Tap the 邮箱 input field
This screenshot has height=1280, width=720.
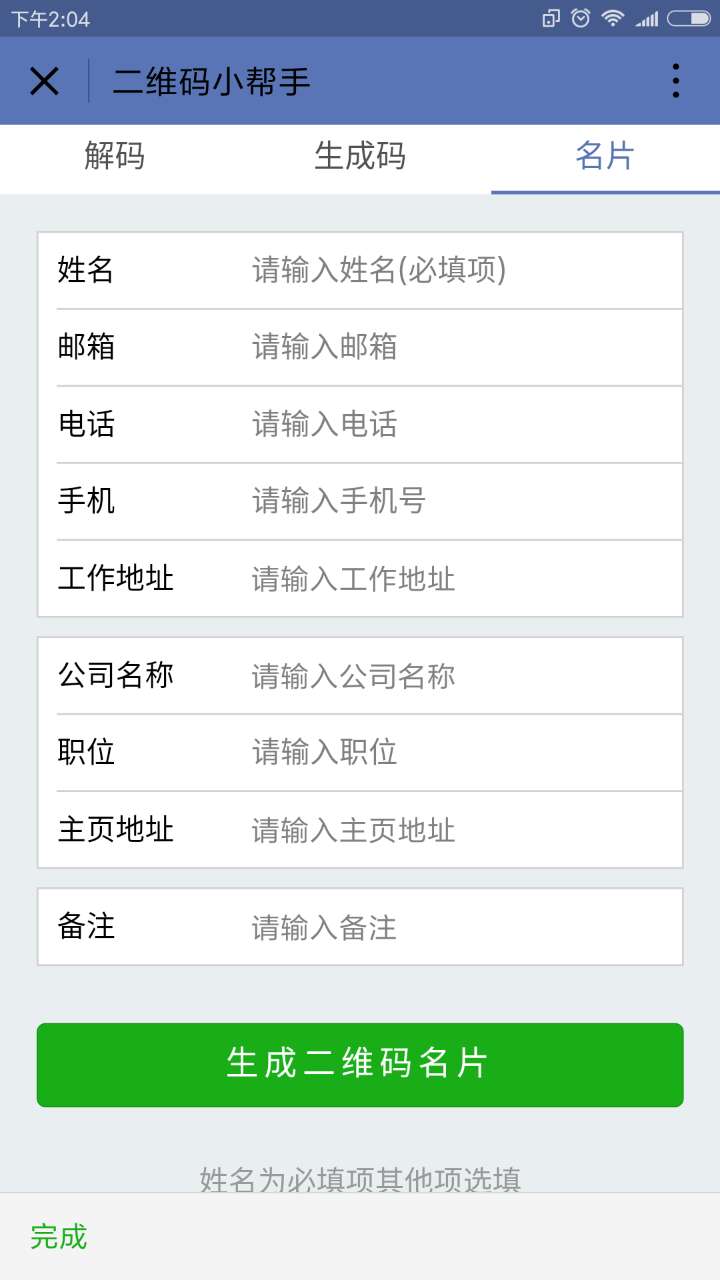coord(460,347)
